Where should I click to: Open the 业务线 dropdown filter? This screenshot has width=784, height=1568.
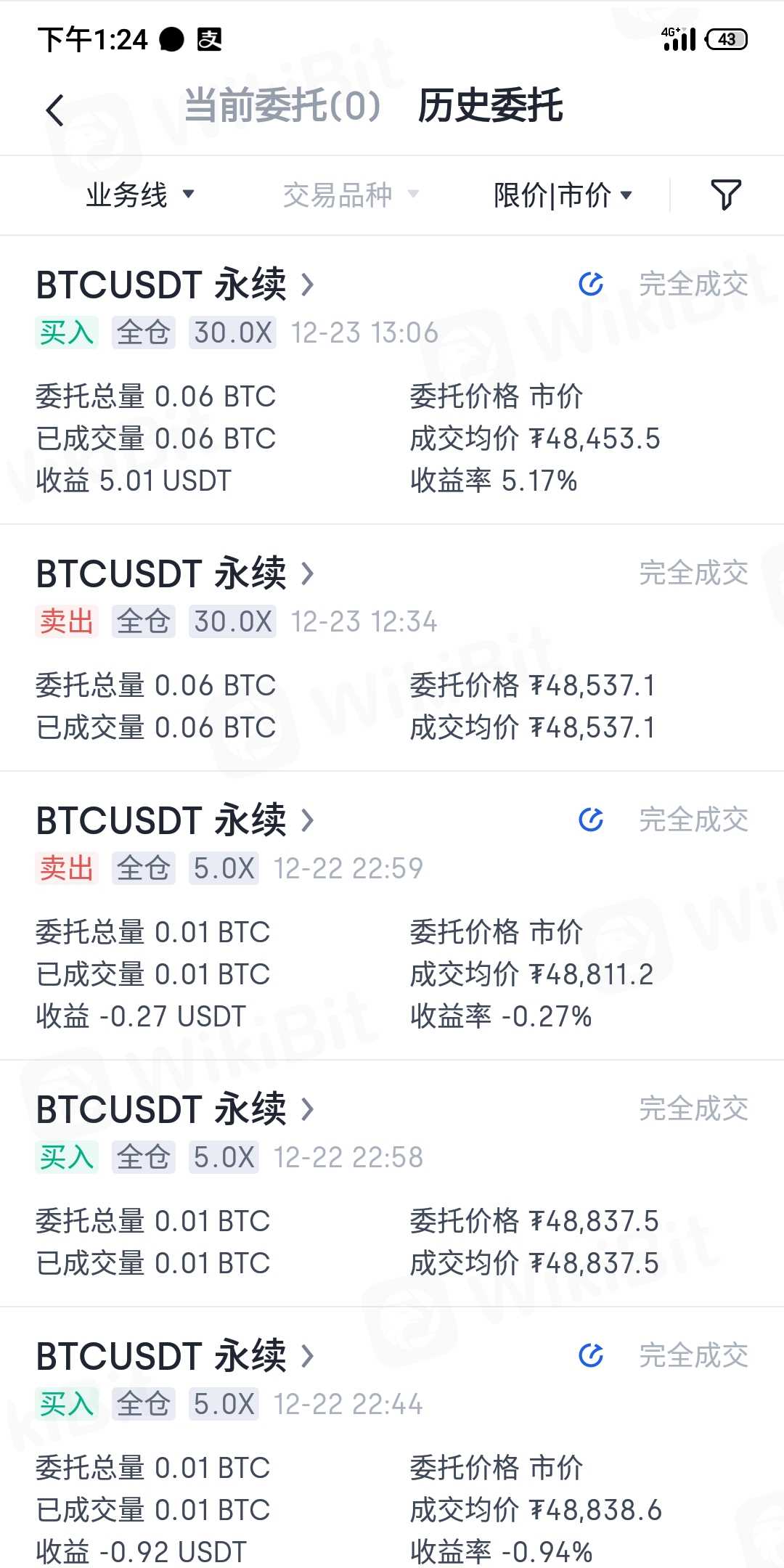139,195
